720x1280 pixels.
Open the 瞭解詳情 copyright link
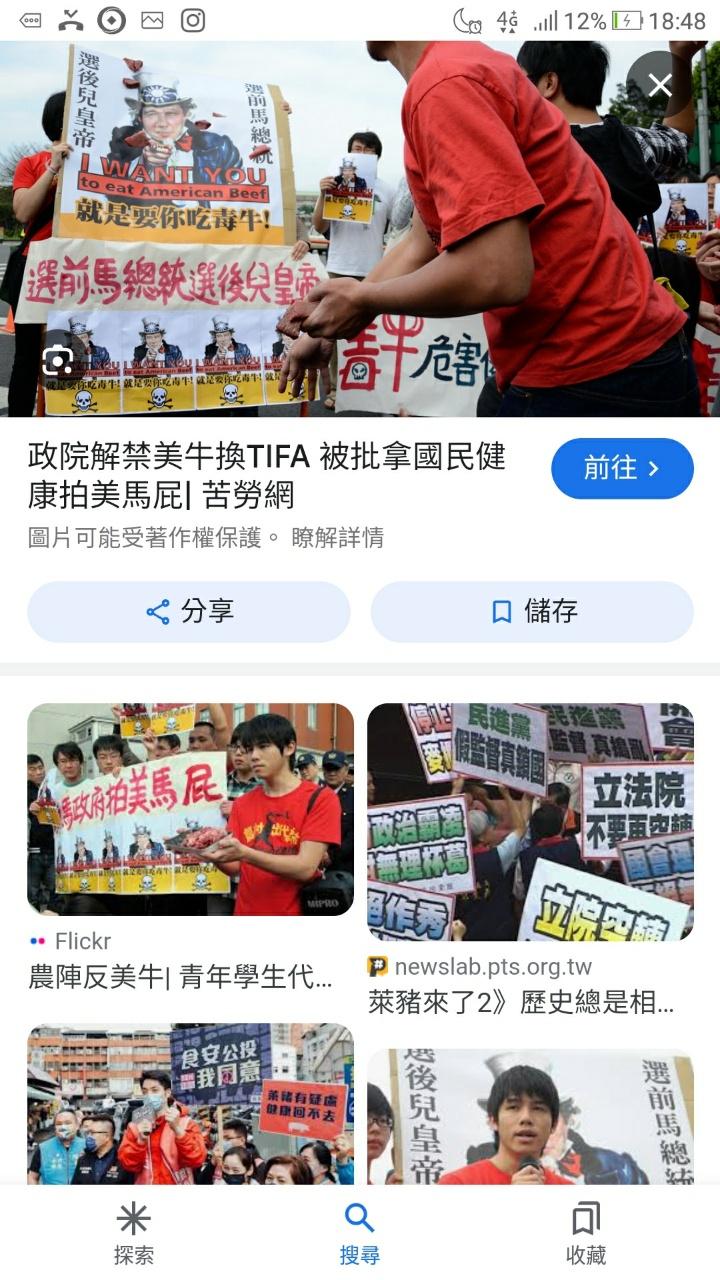pos(337,538)
